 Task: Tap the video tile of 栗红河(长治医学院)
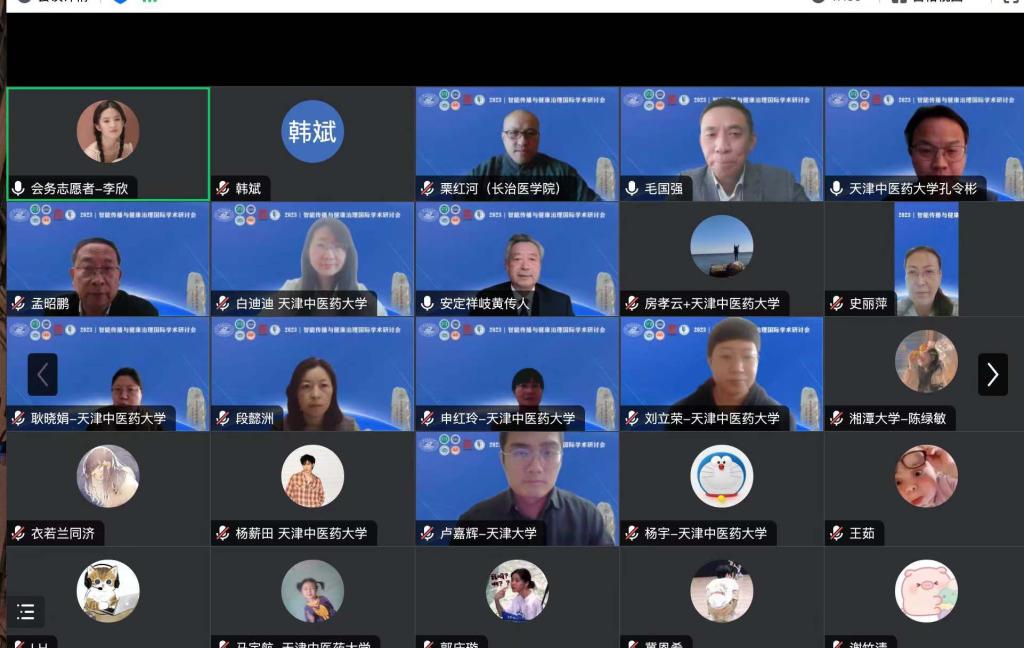tap(517, 143)
